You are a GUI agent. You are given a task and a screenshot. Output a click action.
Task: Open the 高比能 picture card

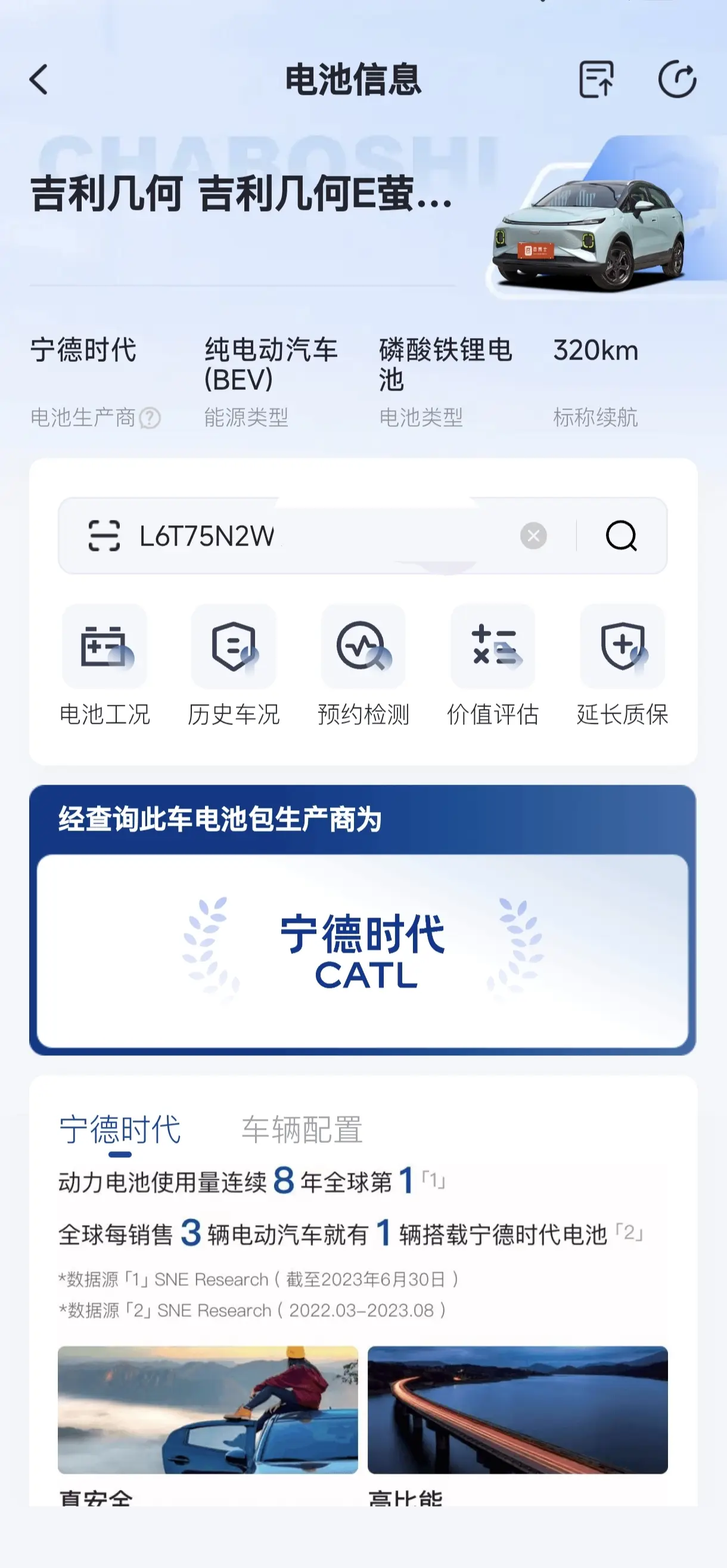[517, 1409]
